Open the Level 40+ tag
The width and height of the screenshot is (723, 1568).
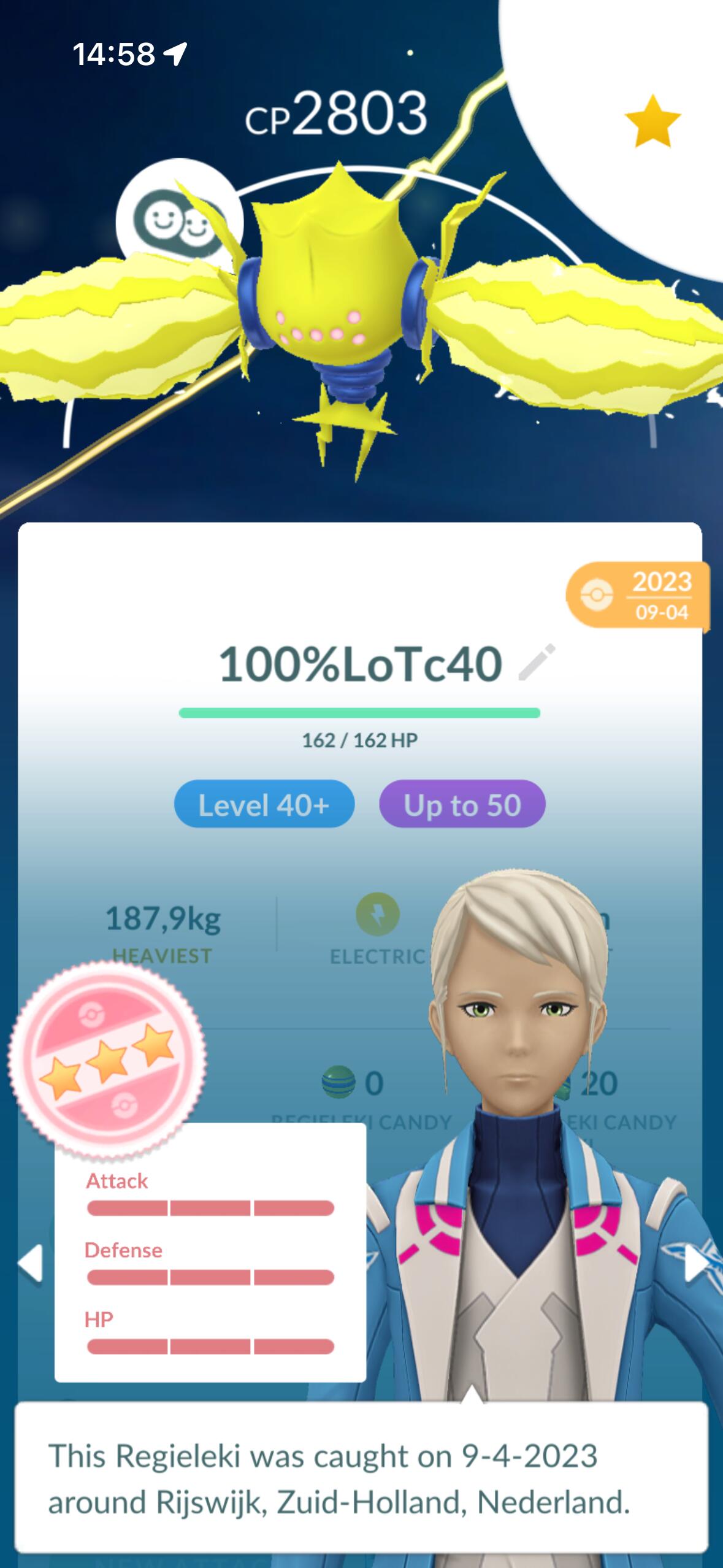tap(264, 804)
